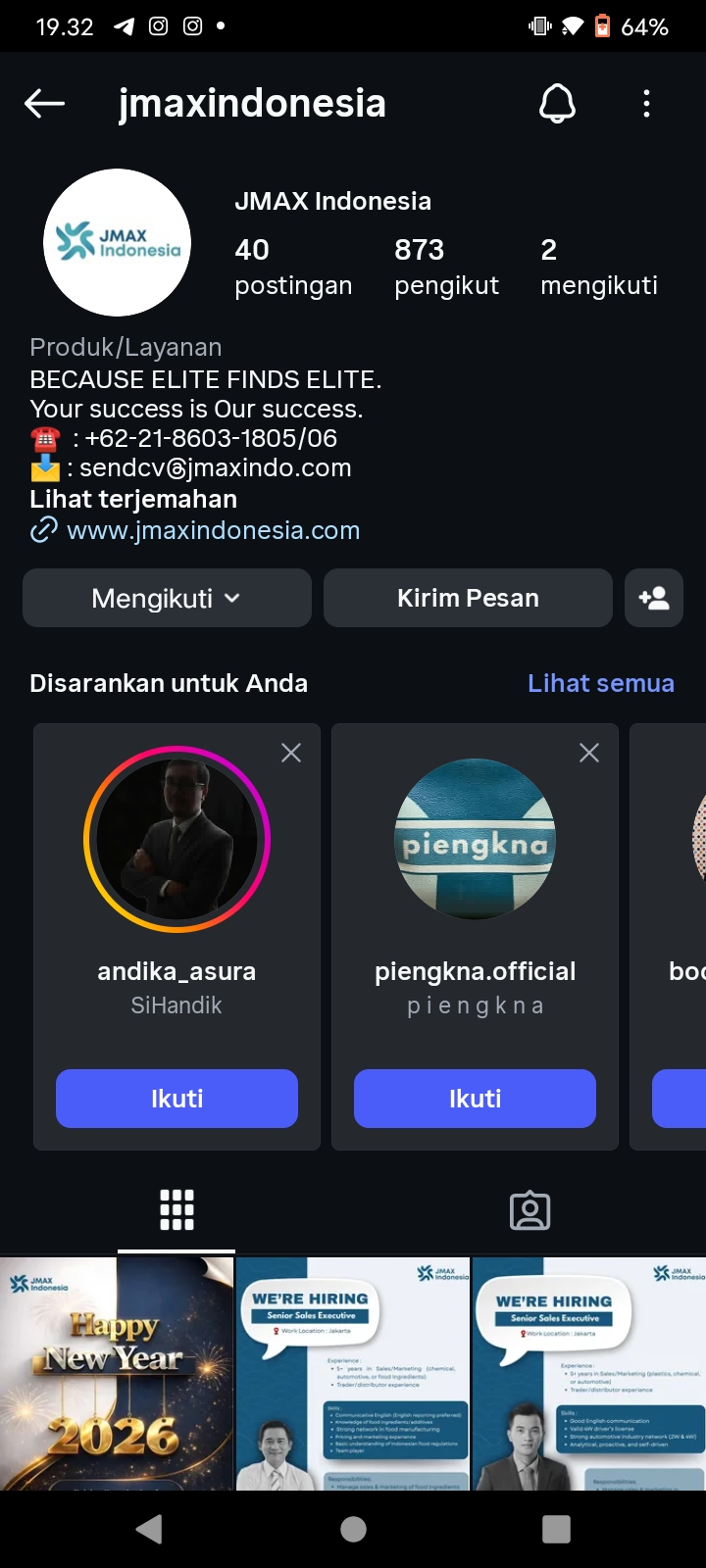The width and height of the screenshot is (706, 1568).
Task: Open the 2 mengikuti following list
Action: pos(598,267)
